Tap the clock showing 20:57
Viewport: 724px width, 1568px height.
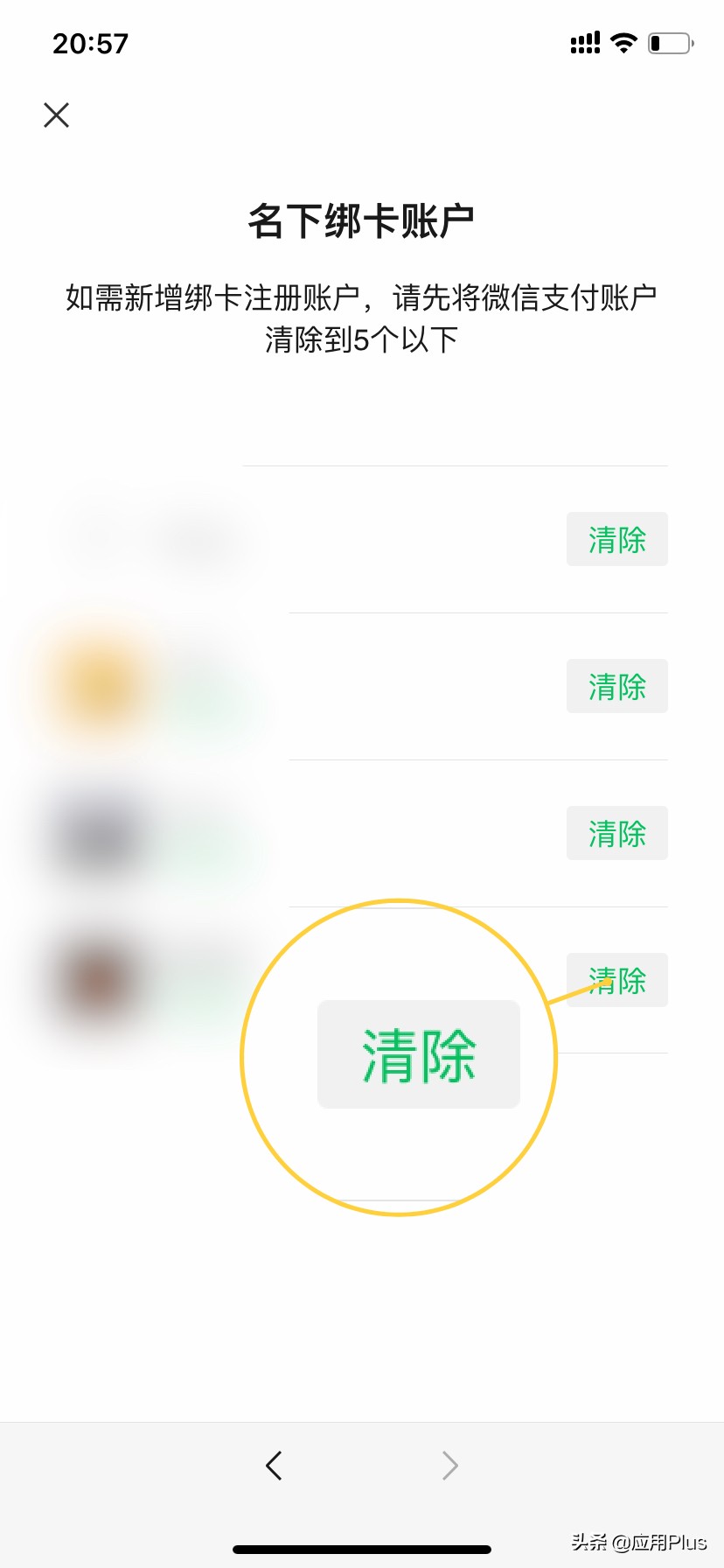(x=90, y=42)
